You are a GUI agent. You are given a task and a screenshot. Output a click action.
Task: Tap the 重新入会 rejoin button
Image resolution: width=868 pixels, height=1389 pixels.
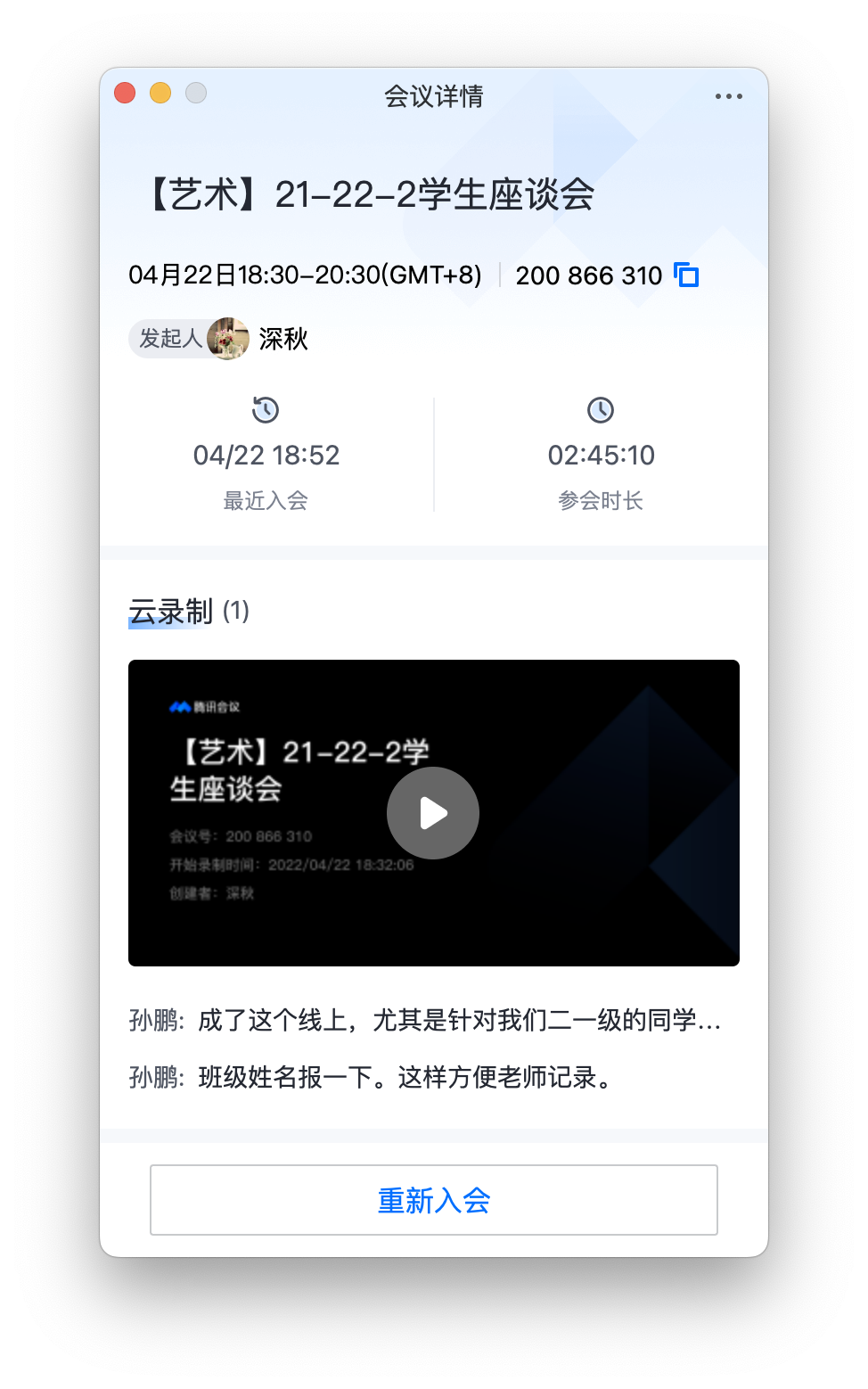pos(433,1200)
